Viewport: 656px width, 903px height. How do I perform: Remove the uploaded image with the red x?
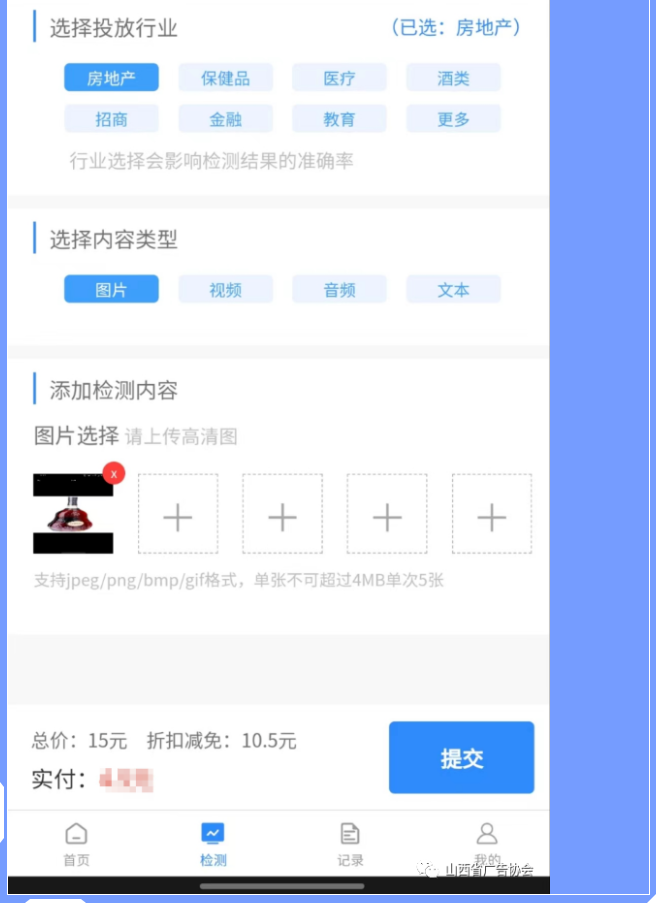tap(114, 473)
